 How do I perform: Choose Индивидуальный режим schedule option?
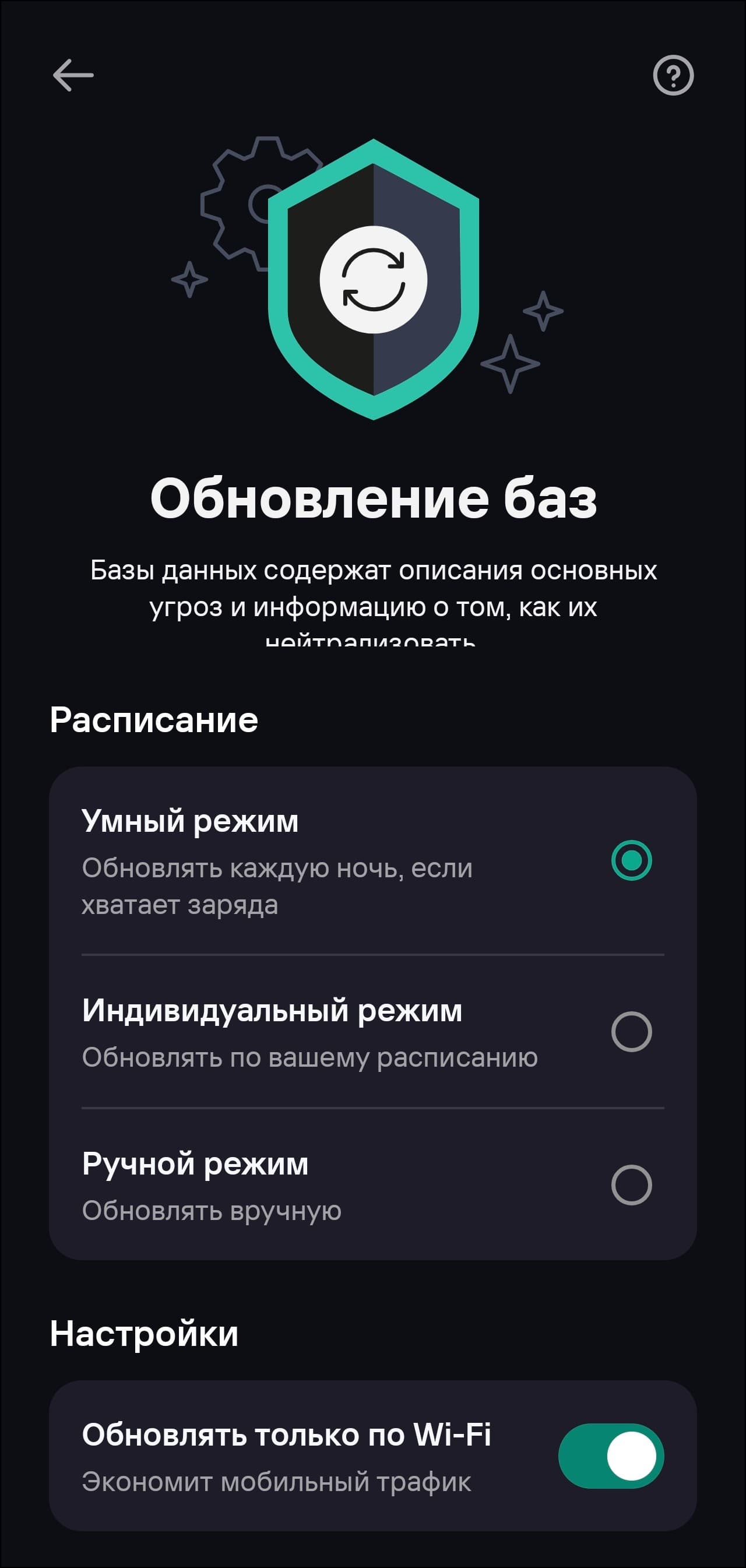[x=631, y=1032]
